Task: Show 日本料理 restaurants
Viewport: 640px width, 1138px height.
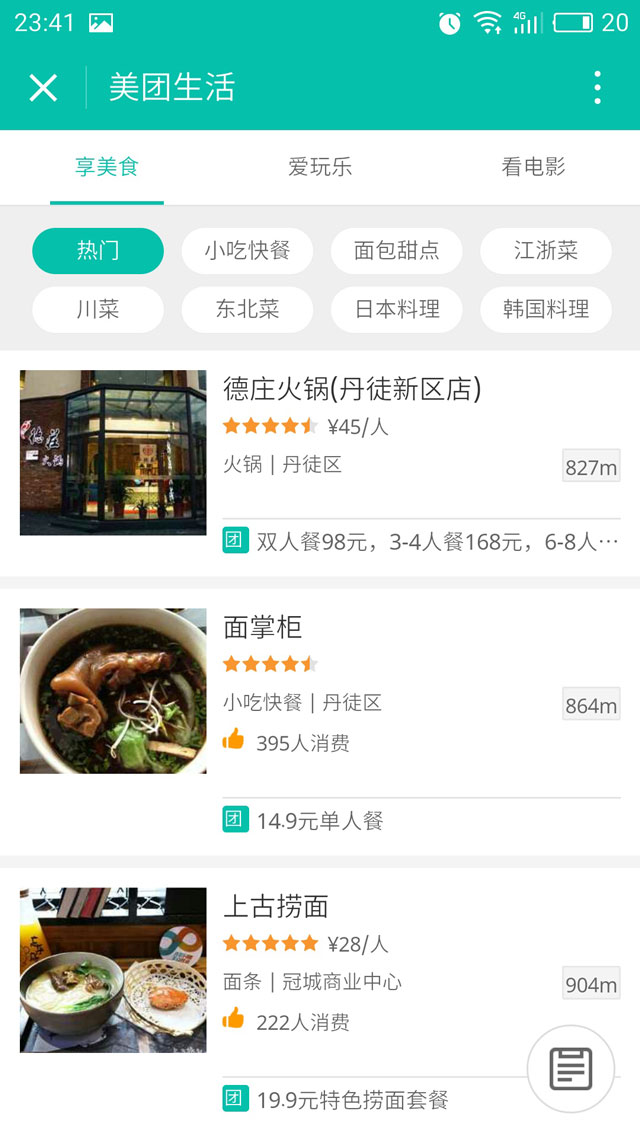Action: coord(396,309)
